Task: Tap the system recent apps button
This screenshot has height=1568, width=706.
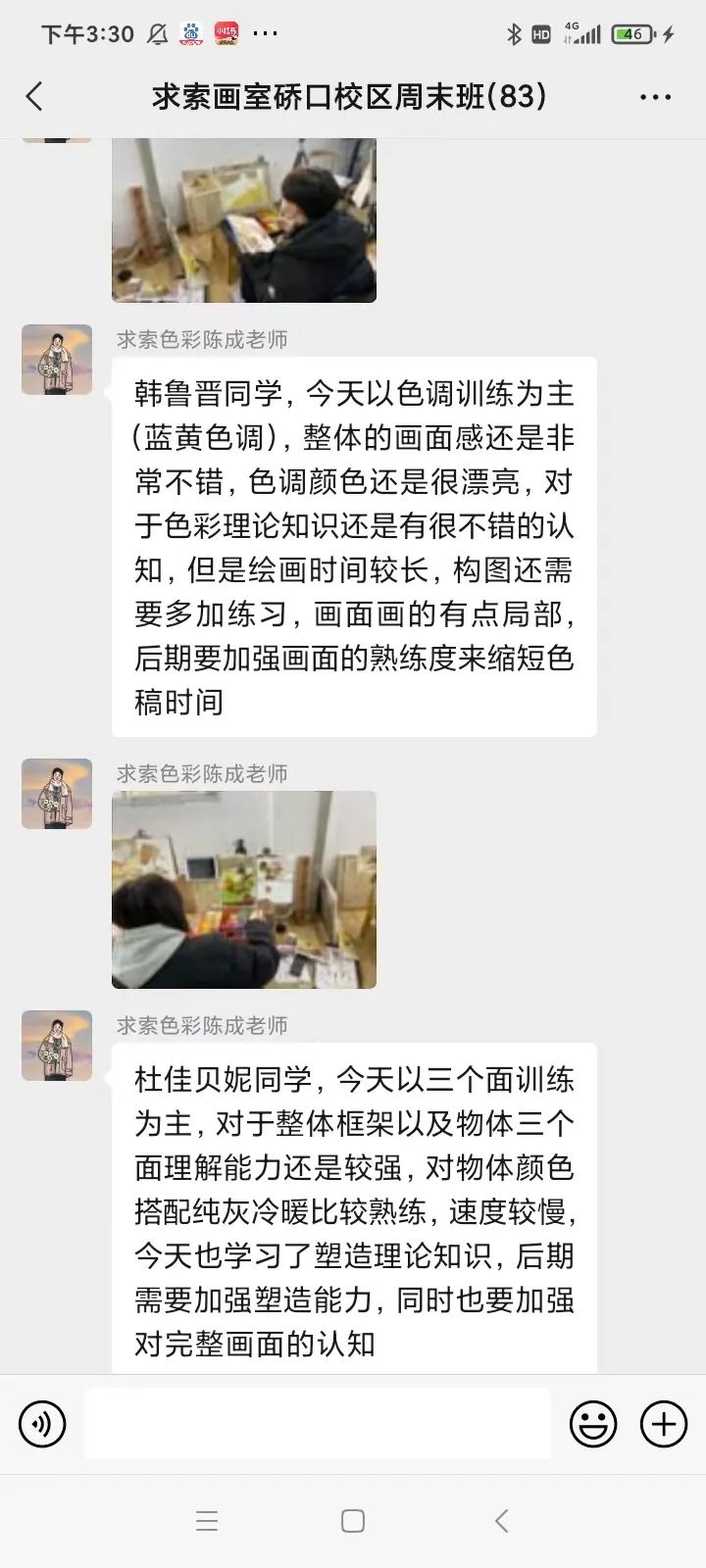Action: click(207, 1521)
